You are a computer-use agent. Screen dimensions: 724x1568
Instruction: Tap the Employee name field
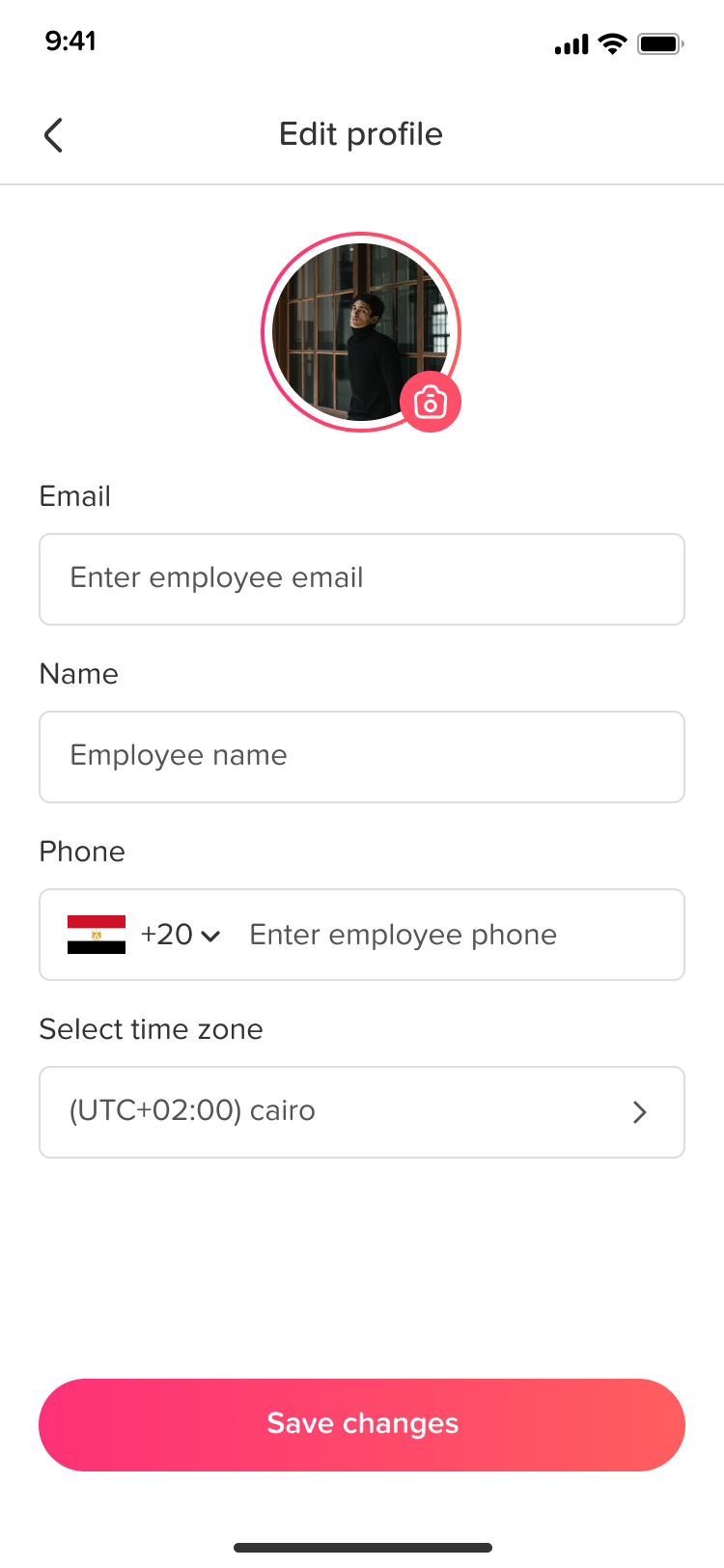(362, 757)
